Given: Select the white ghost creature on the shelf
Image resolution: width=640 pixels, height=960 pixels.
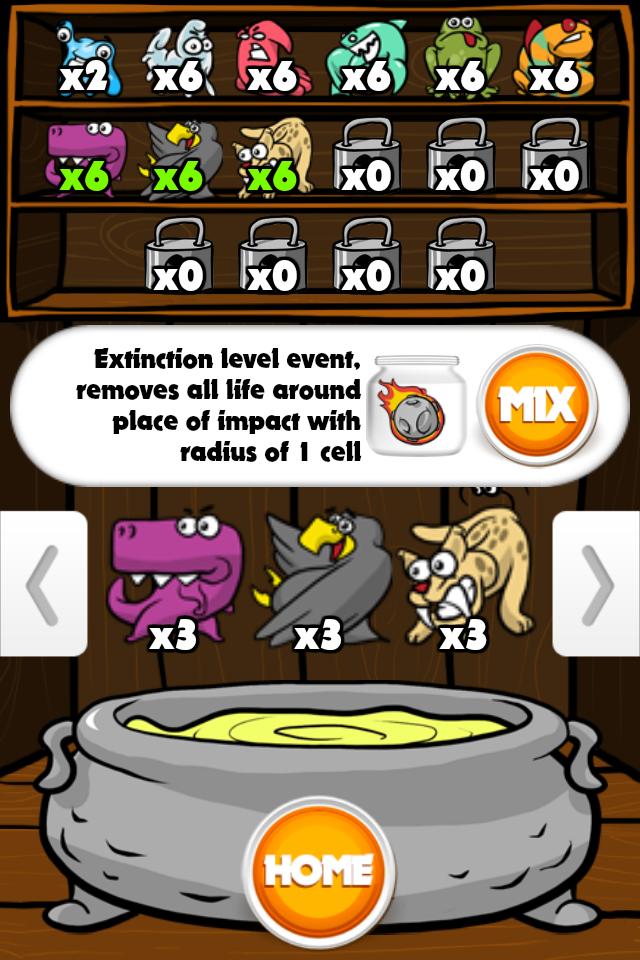Looking at the screenshot, I should (178, 58).
